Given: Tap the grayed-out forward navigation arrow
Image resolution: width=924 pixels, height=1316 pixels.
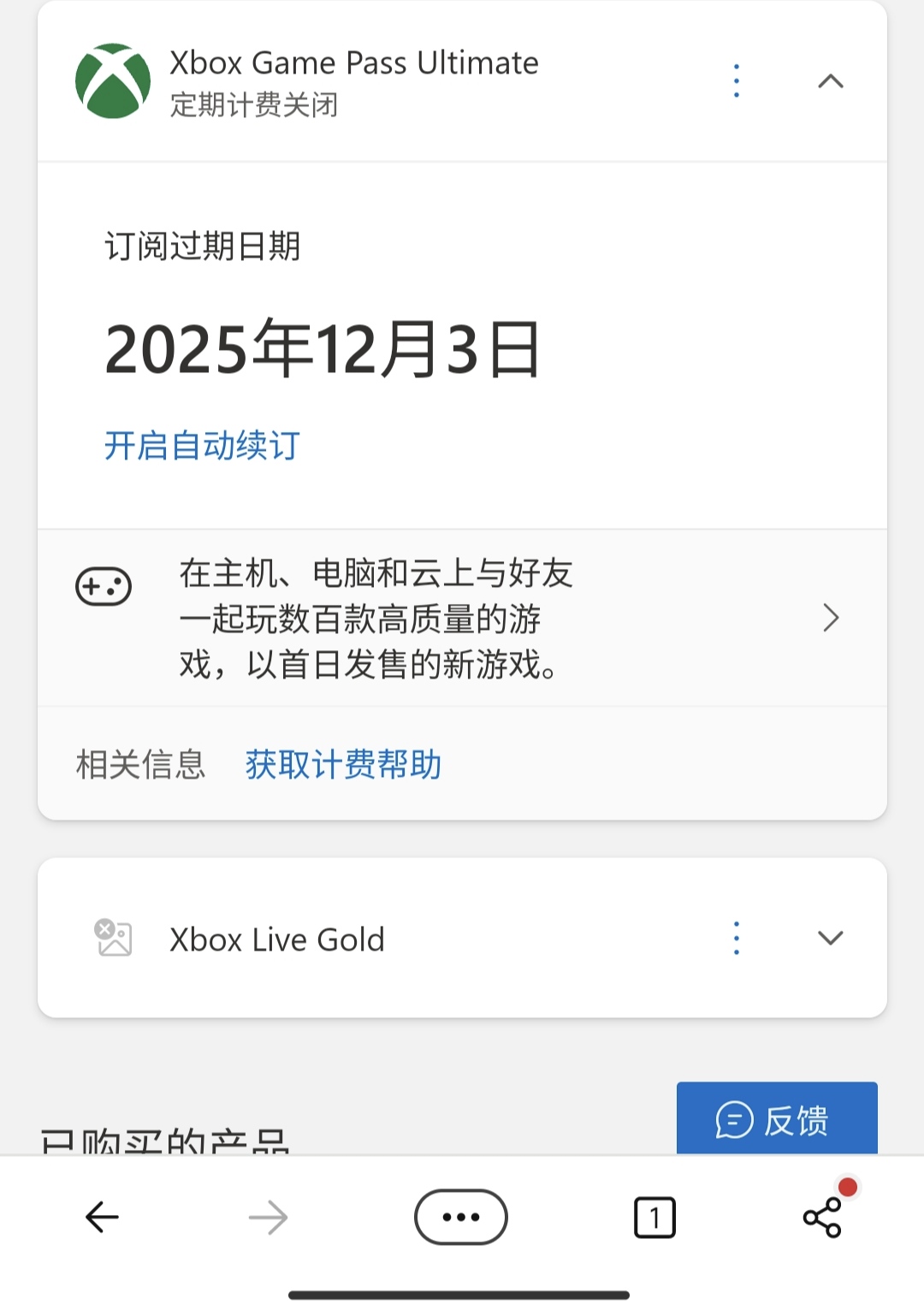Looking at the screenshot, I should [x=265, y=1216].
